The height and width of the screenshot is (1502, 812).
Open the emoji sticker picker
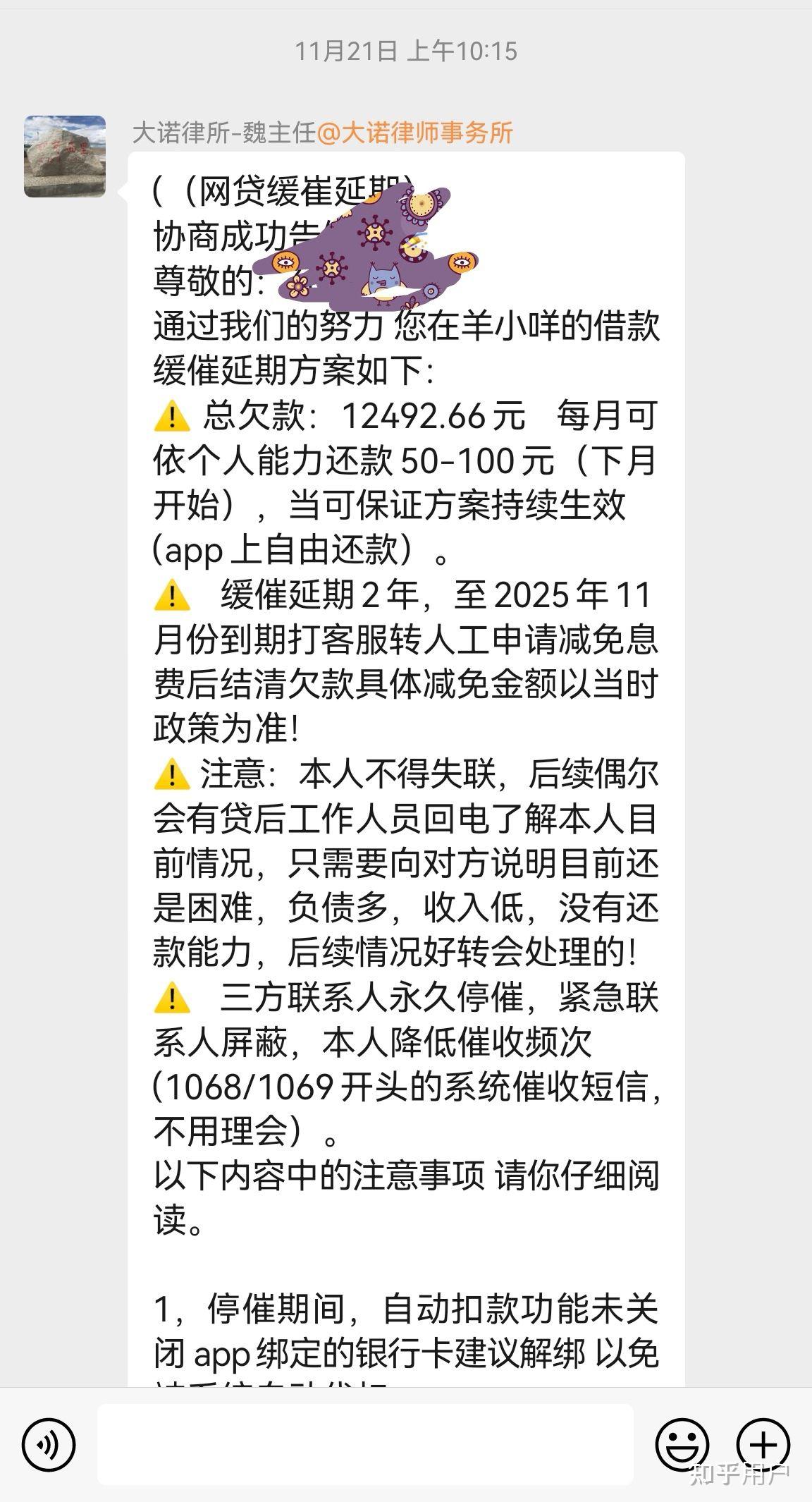(x=682, y=1444)
